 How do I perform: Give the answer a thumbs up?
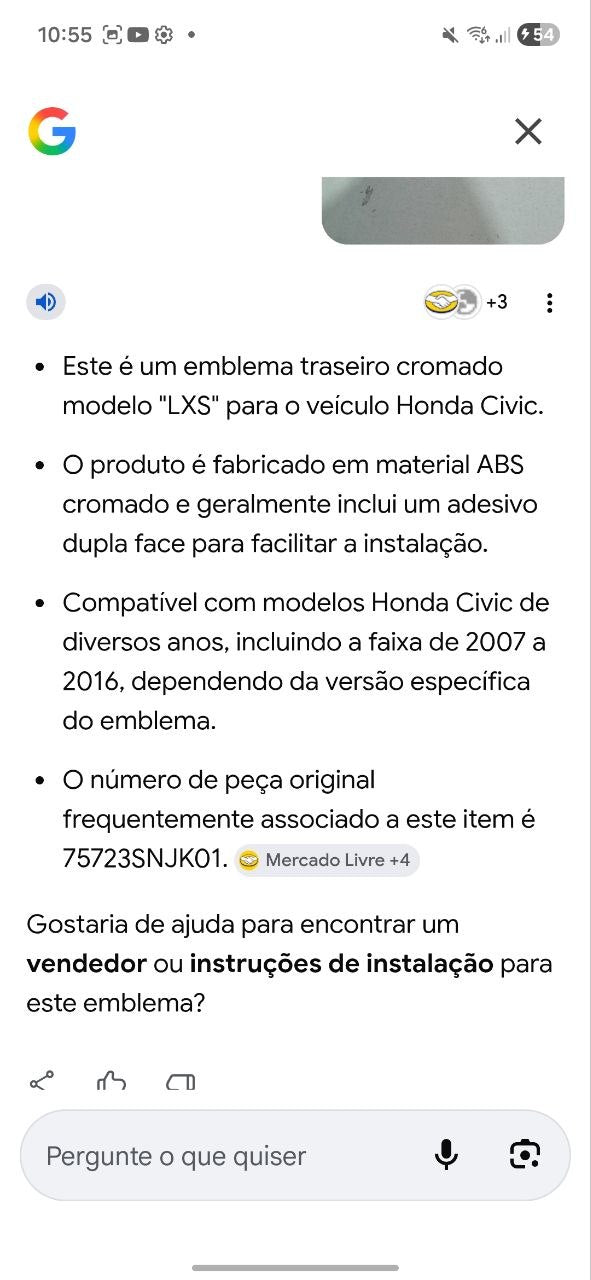click(x=111, y=1081)
